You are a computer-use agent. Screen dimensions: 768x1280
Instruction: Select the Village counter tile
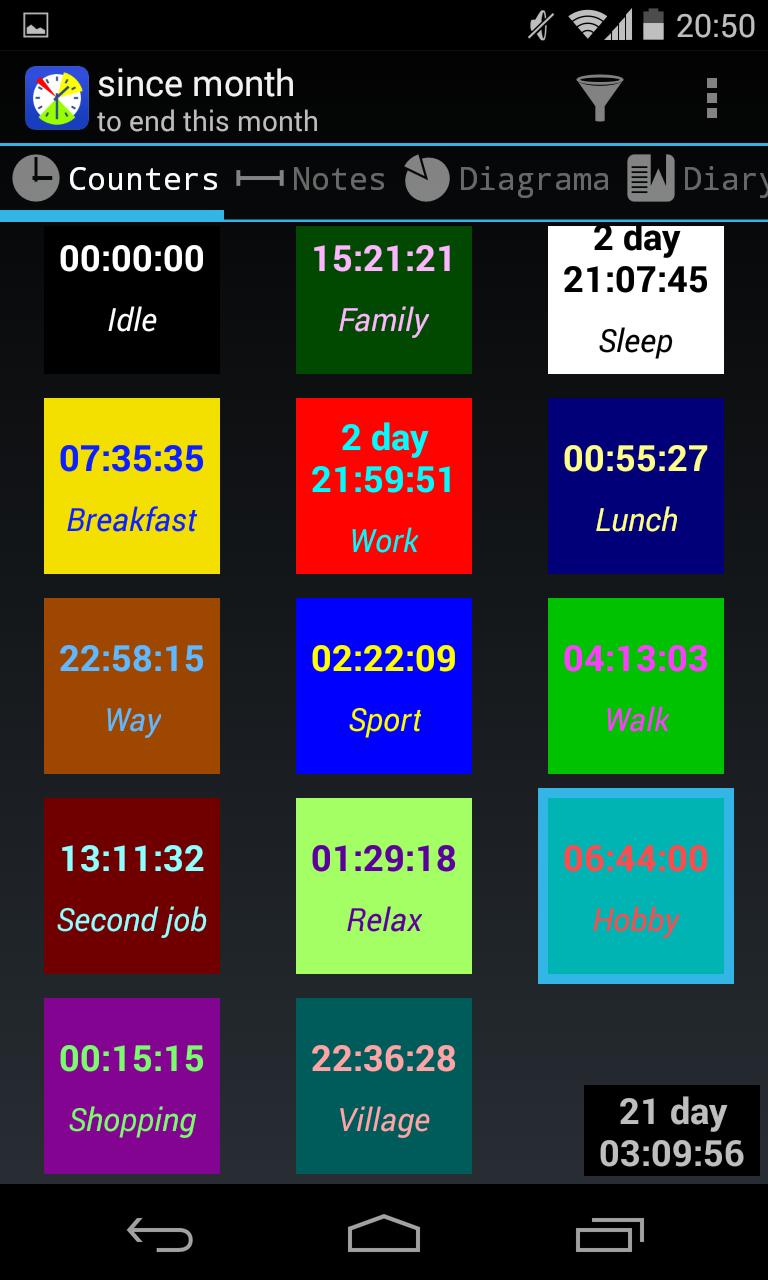tap(383, 1085)
